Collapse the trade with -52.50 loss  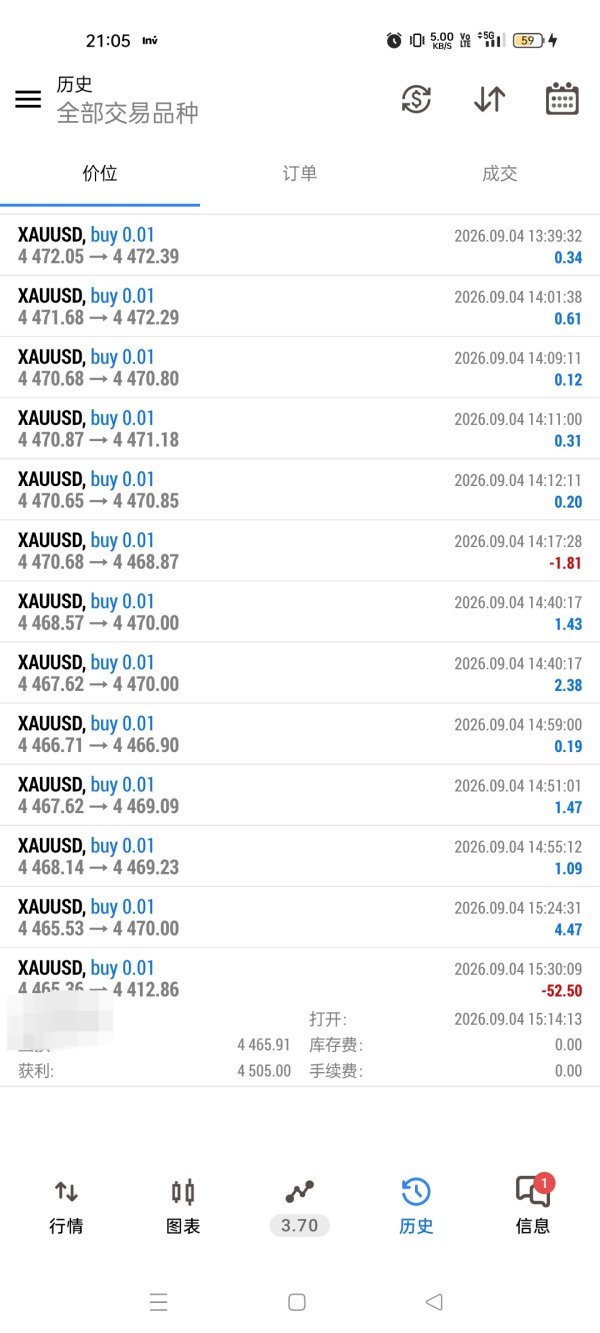point(300,1017)
